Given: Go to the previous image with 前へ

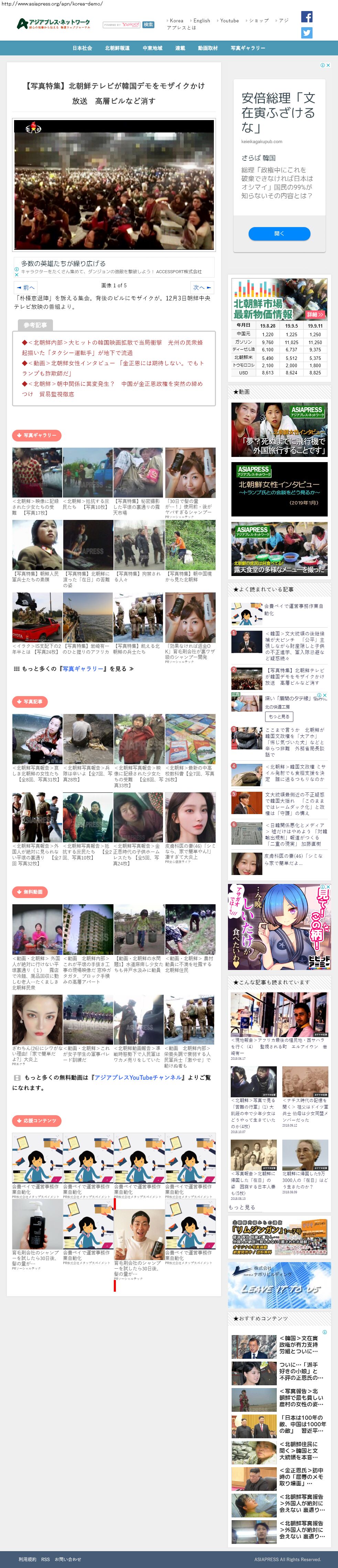Looking at the screenshot, I should click(26, 287).
